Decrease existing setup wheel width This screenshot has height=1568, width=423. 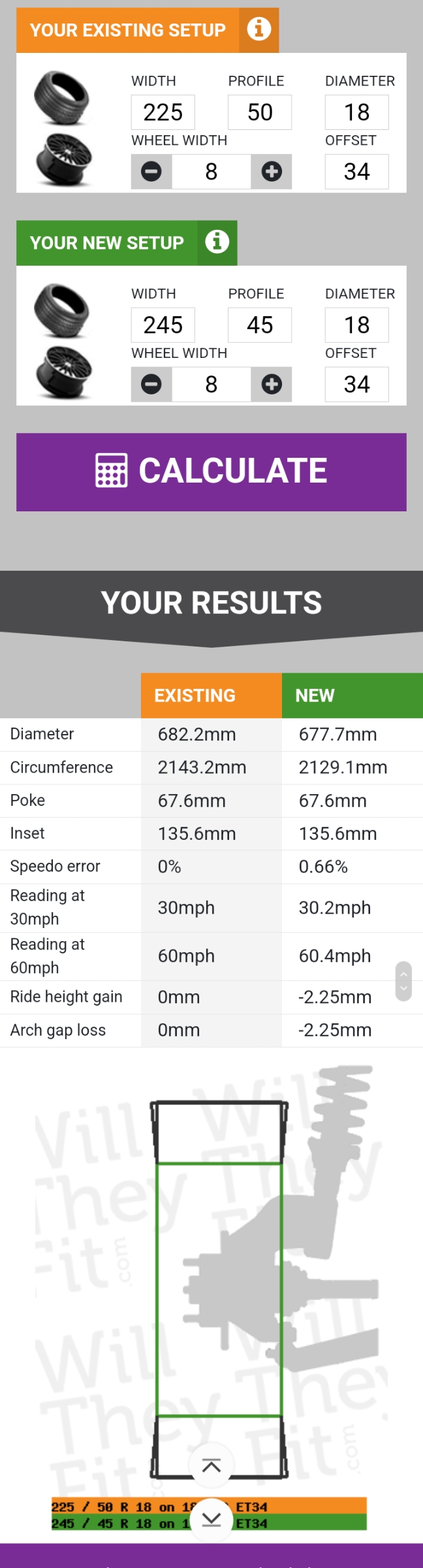[x=151, y=172]
